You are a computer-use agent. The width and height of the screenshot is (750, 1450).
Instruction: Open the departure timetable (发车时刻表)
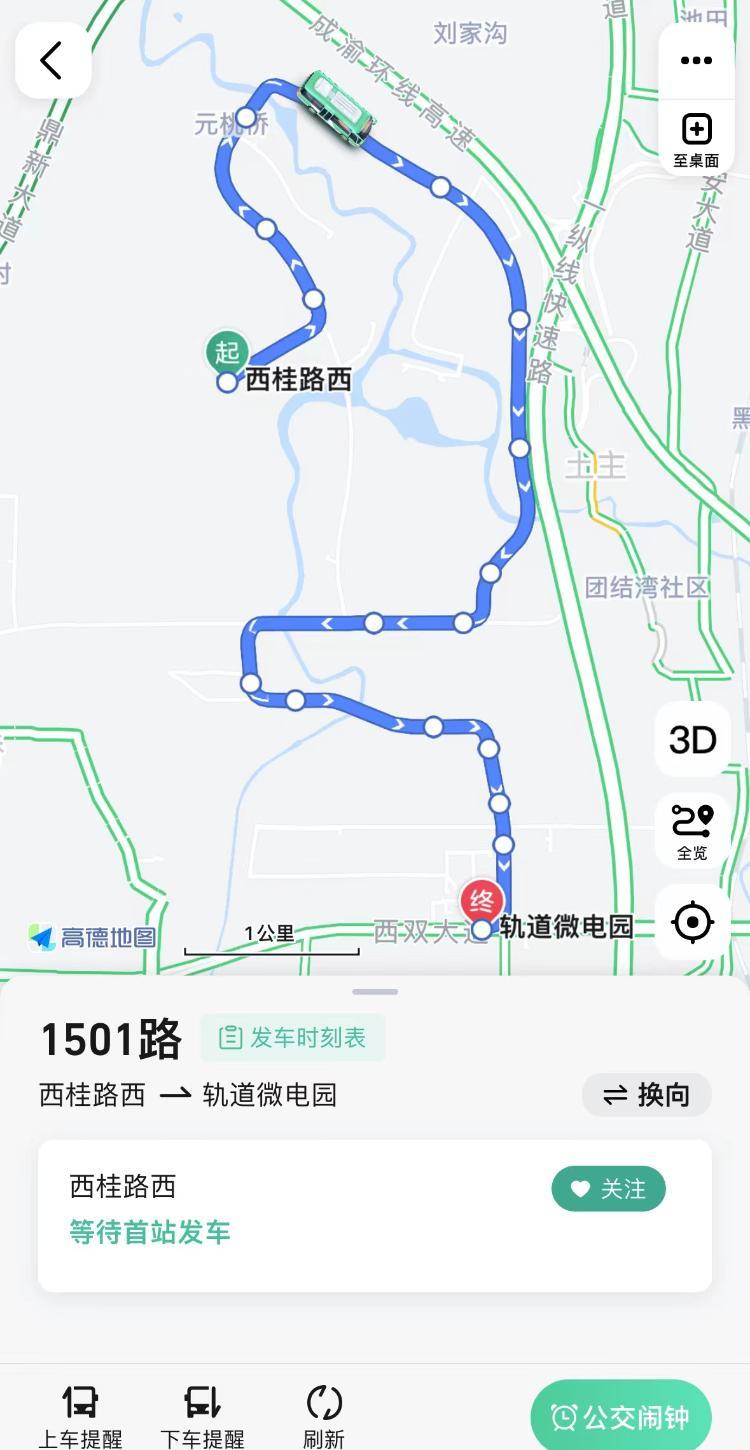coord(293,1038)
